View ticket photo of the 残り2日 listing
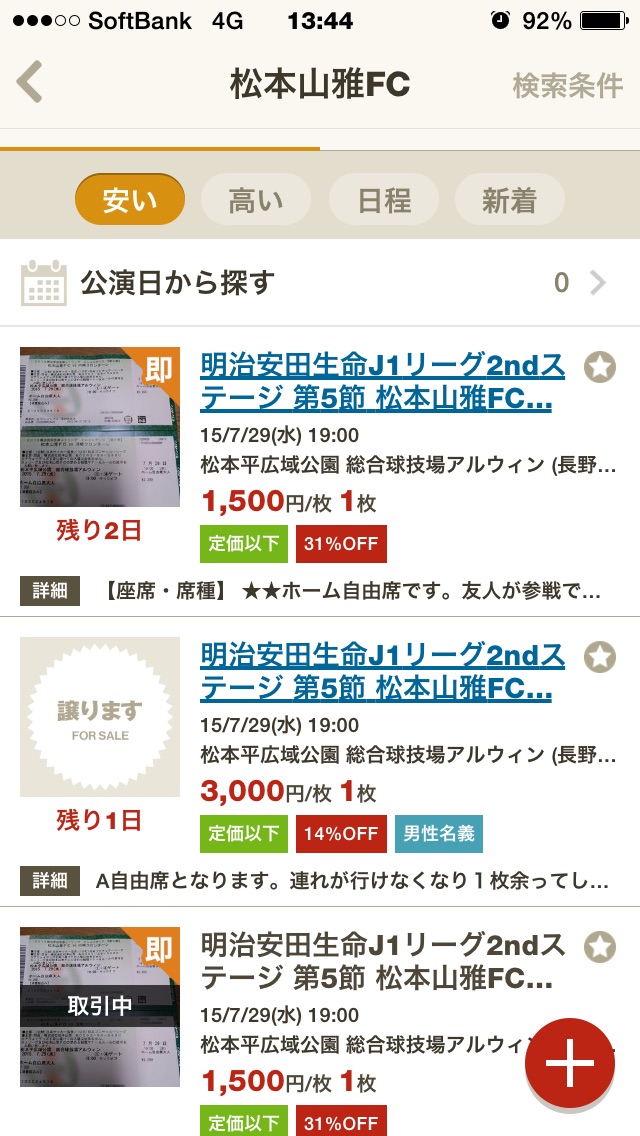640x1136 pixels. point(100,427)
